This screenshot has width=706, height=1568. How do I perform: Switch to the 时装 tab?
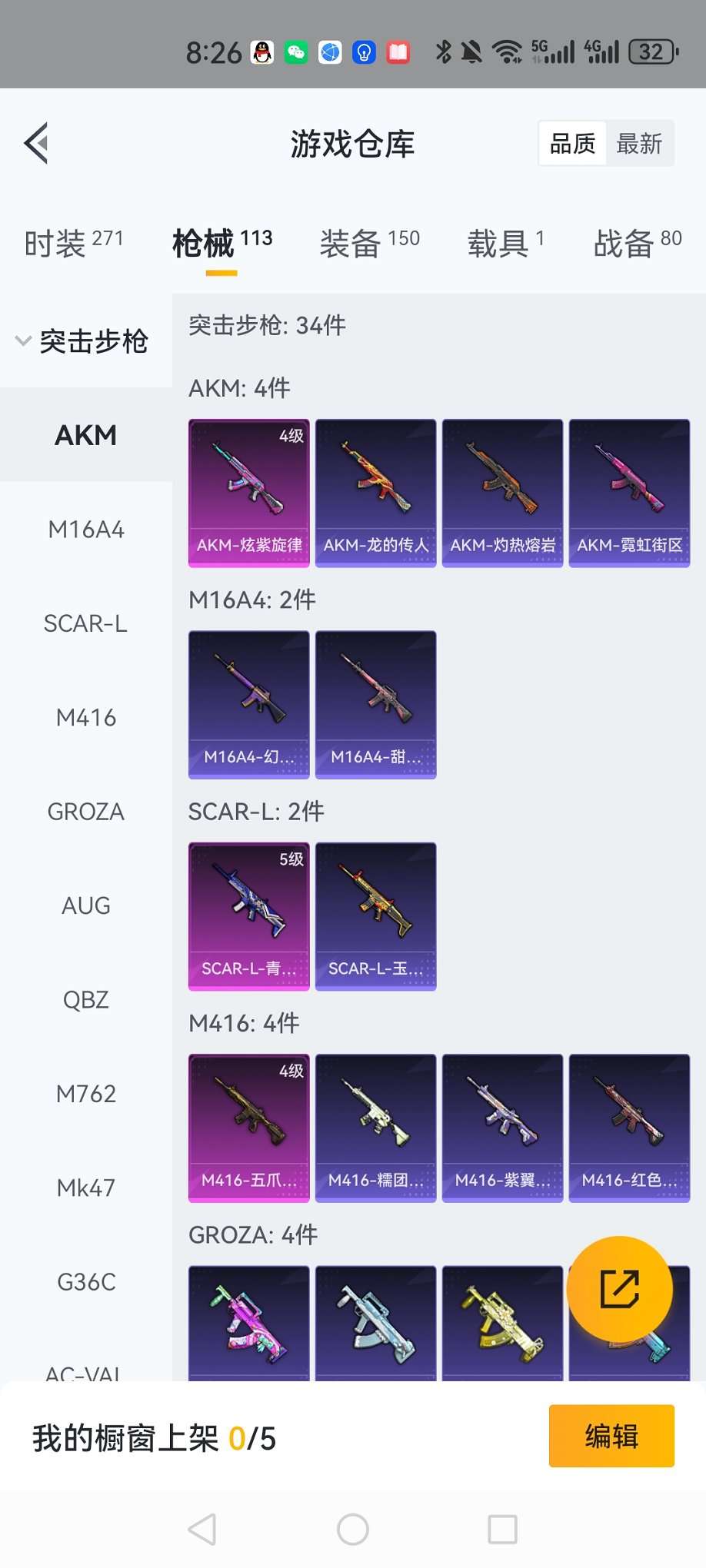[x=73, y=244]
